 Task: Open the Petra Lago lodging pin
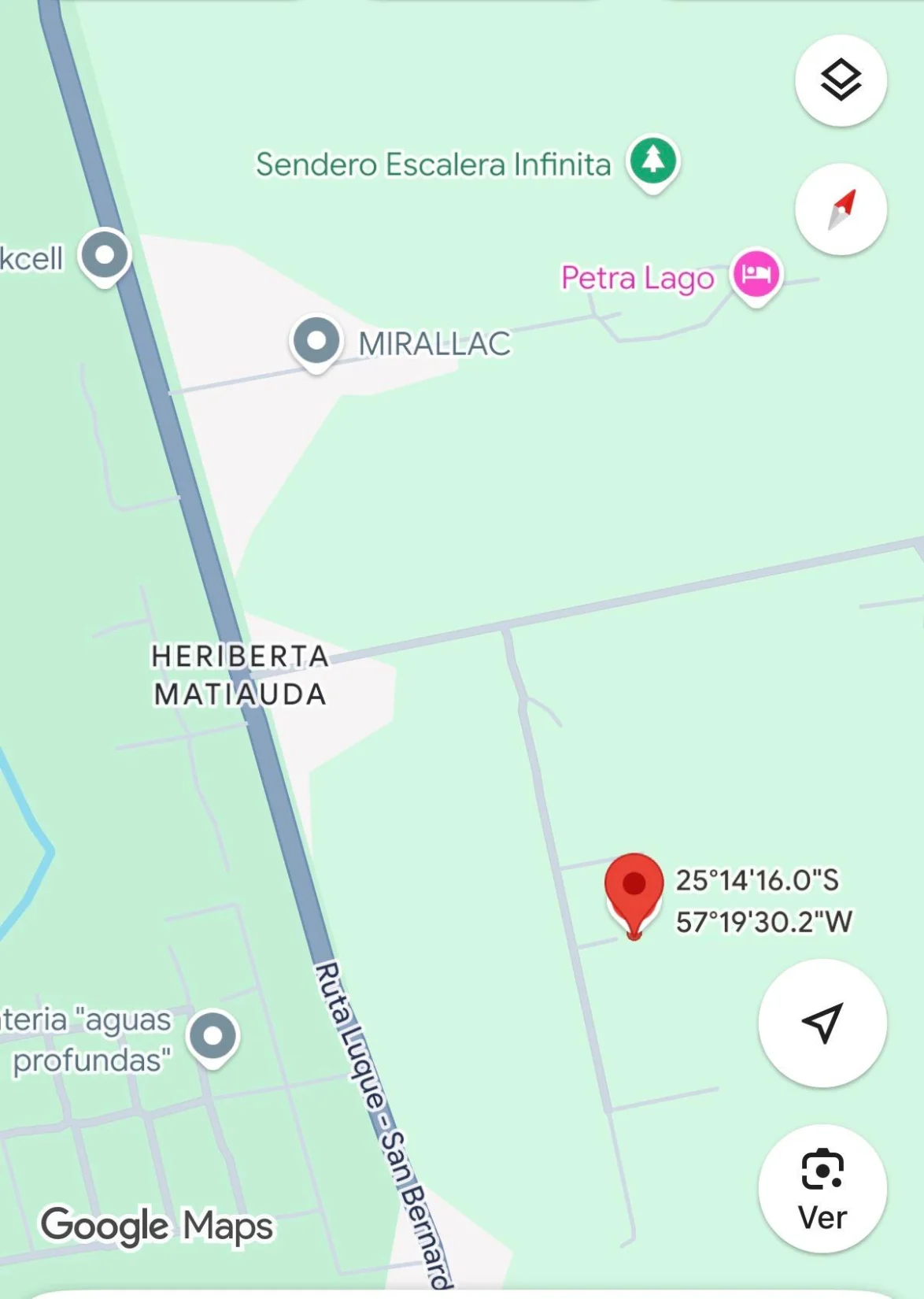click(756, 275)
